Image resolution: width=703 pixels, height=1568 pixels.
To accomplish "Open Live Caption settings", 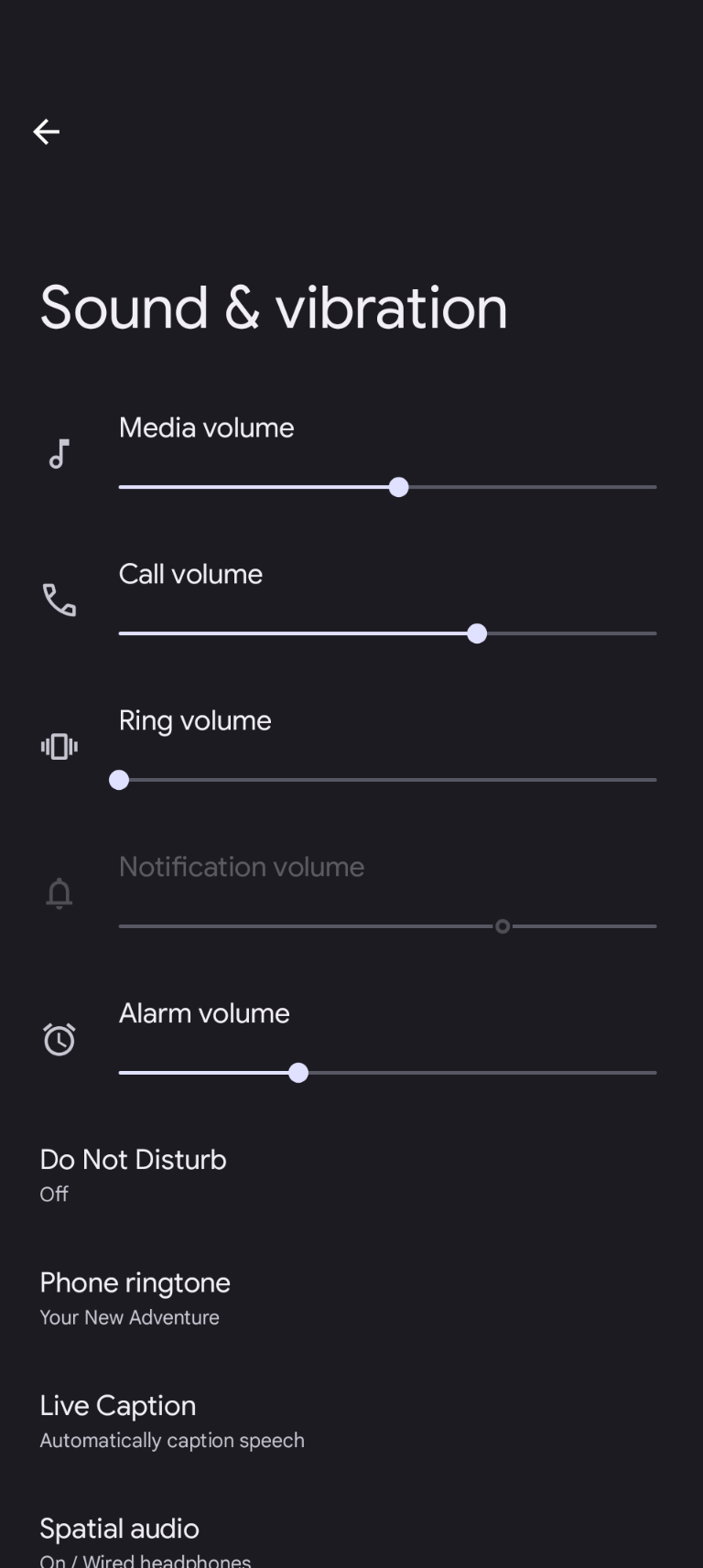I will coord(172,1421).
